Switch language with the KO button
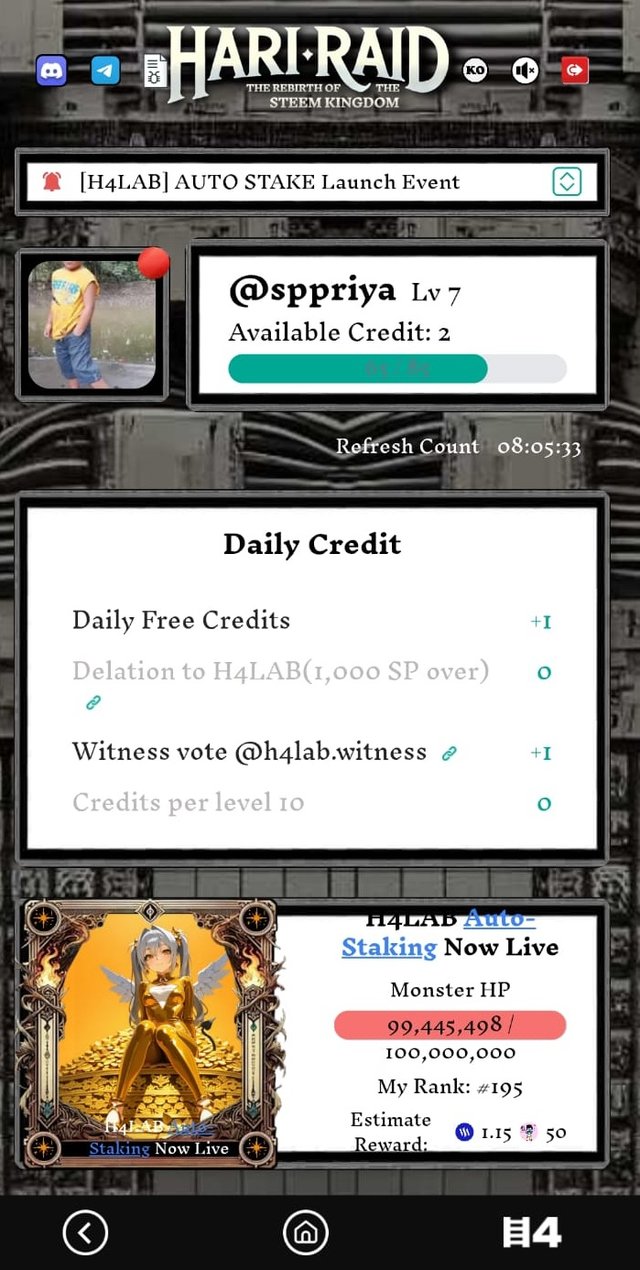Image resolution: width=640 pixels, height=1270 pixels. point(475,70)
